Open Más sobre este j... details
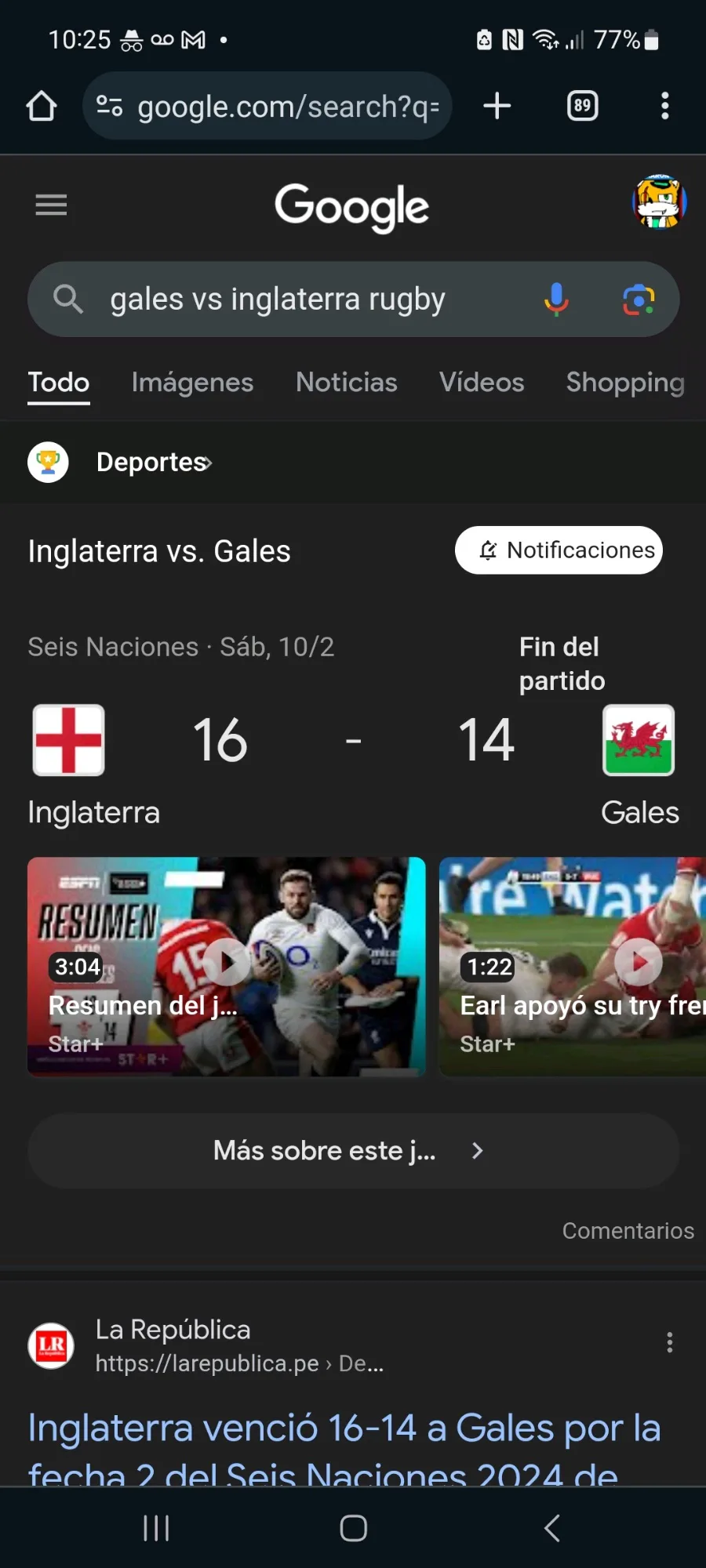Image resolution: width=706 pixels, height=1568 pixels. click(353, 1151)
